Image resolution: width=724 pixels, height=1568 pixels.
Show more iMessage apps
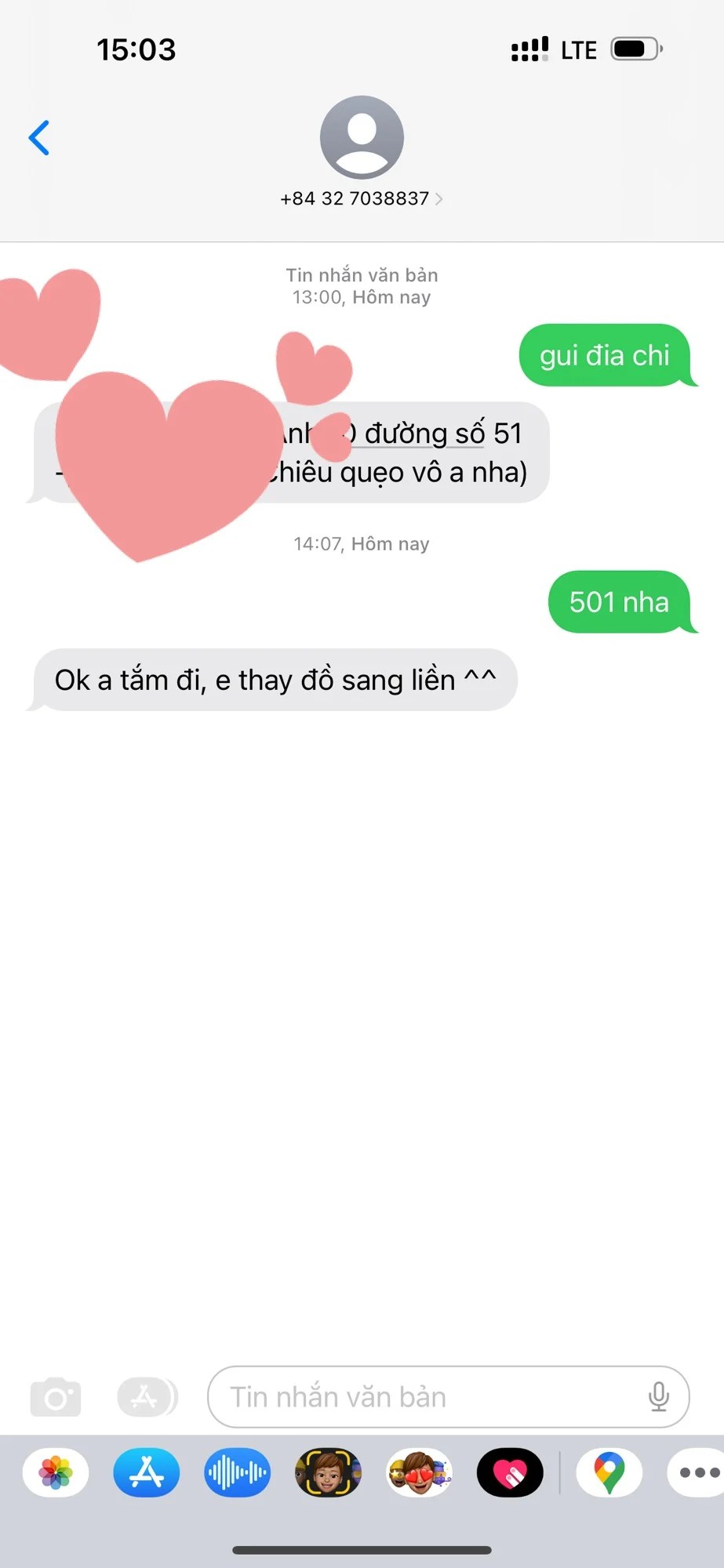tap(697, 1472)
